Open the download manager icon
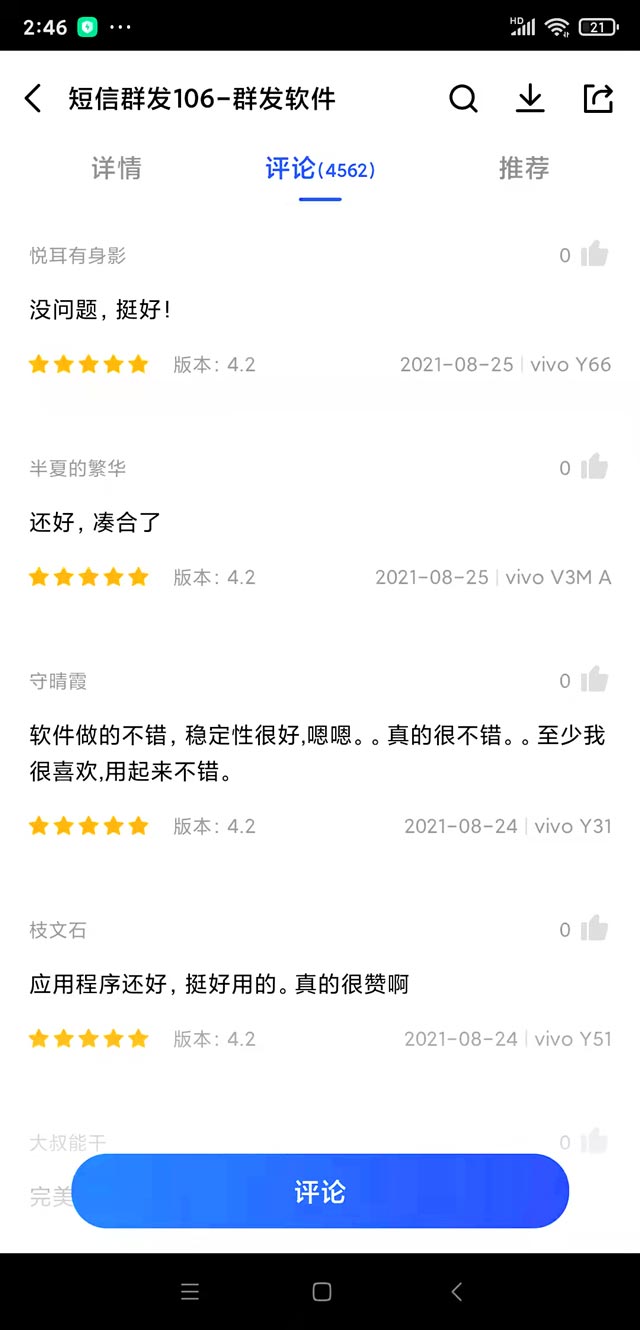640x1330 pixels. tap(530, 98)
